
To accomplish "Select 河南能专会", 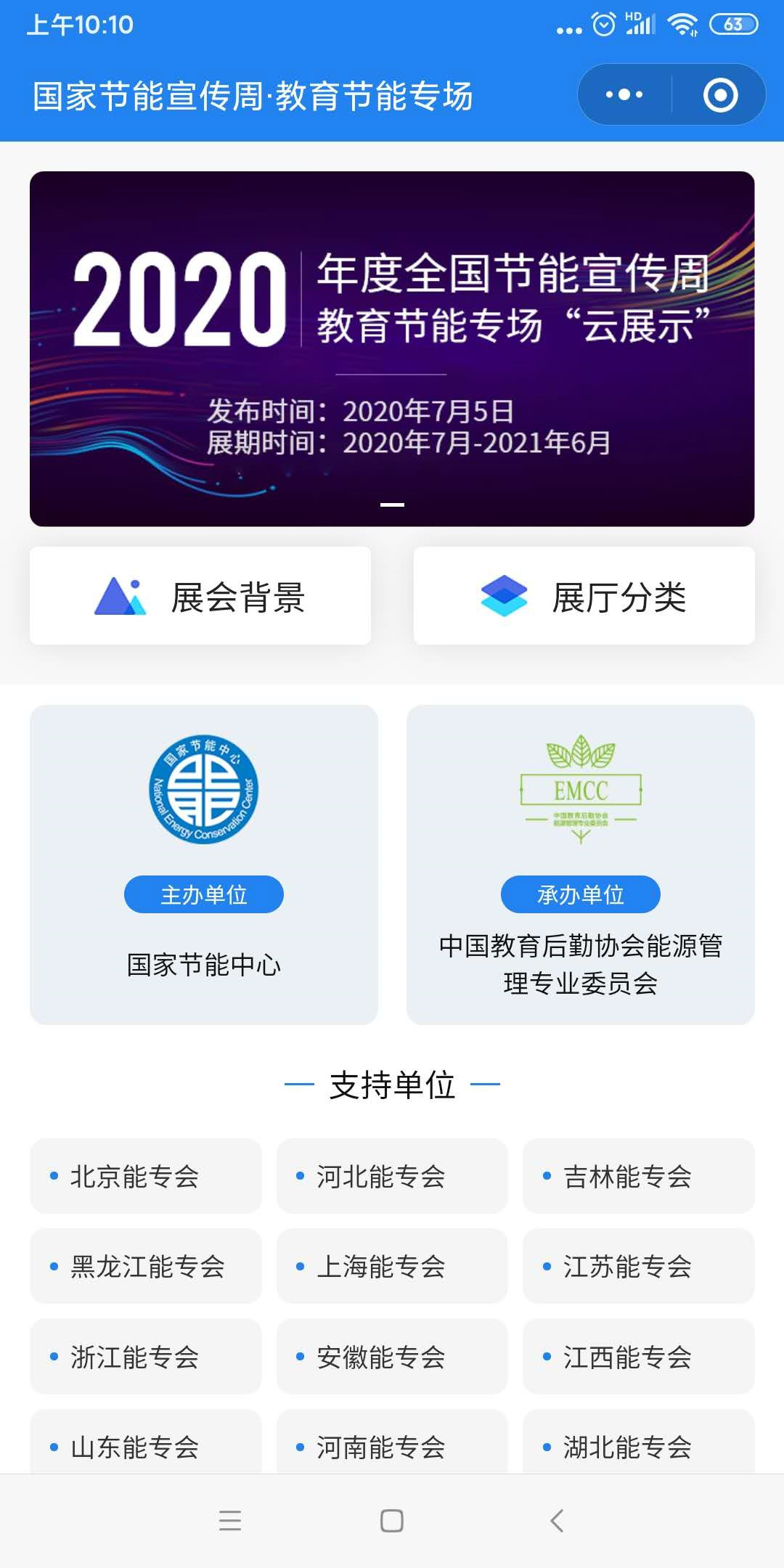I will tap(392, 1445).
